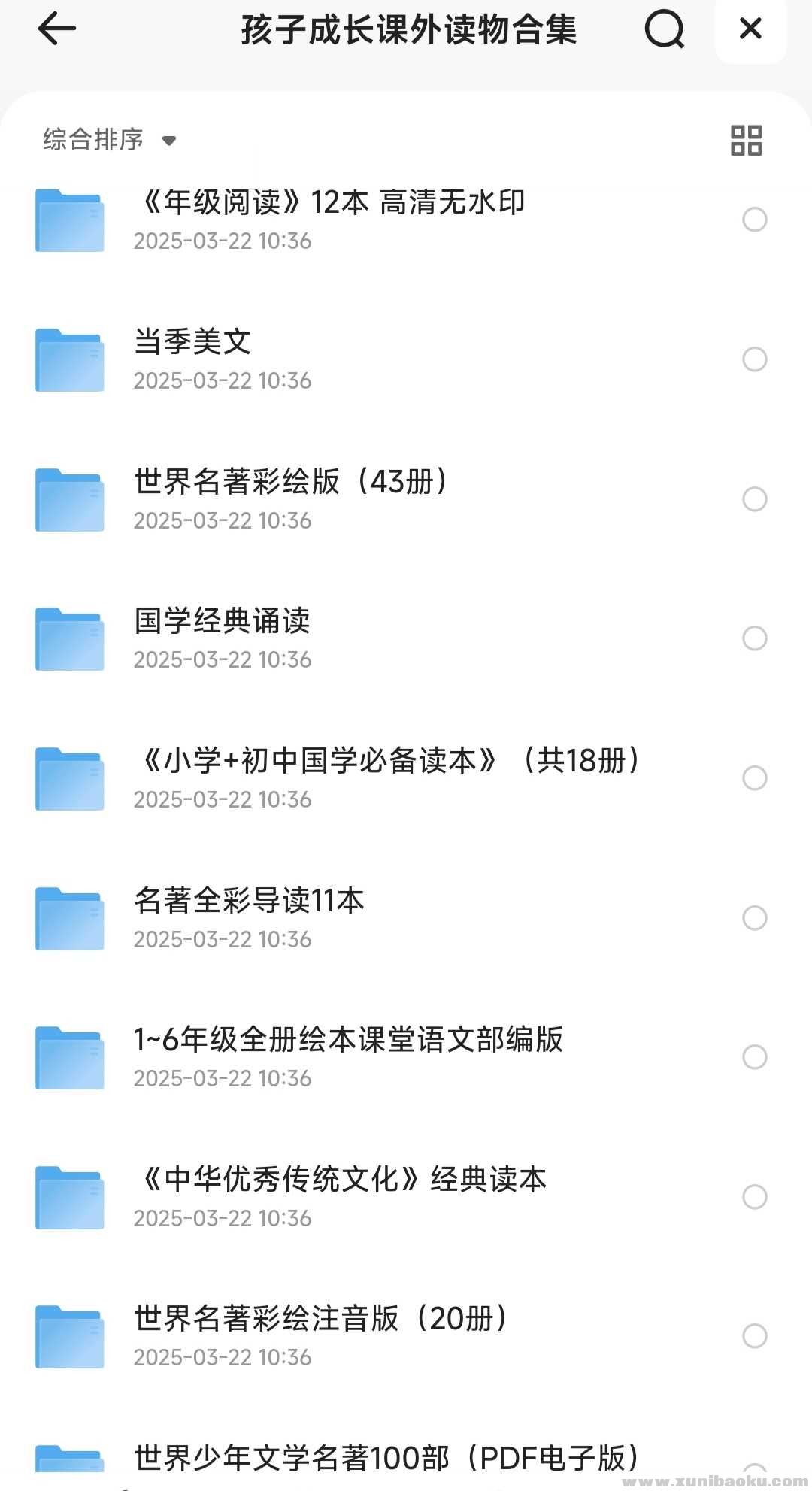Open the 综合排序 sort dropdown

(92, 140)
